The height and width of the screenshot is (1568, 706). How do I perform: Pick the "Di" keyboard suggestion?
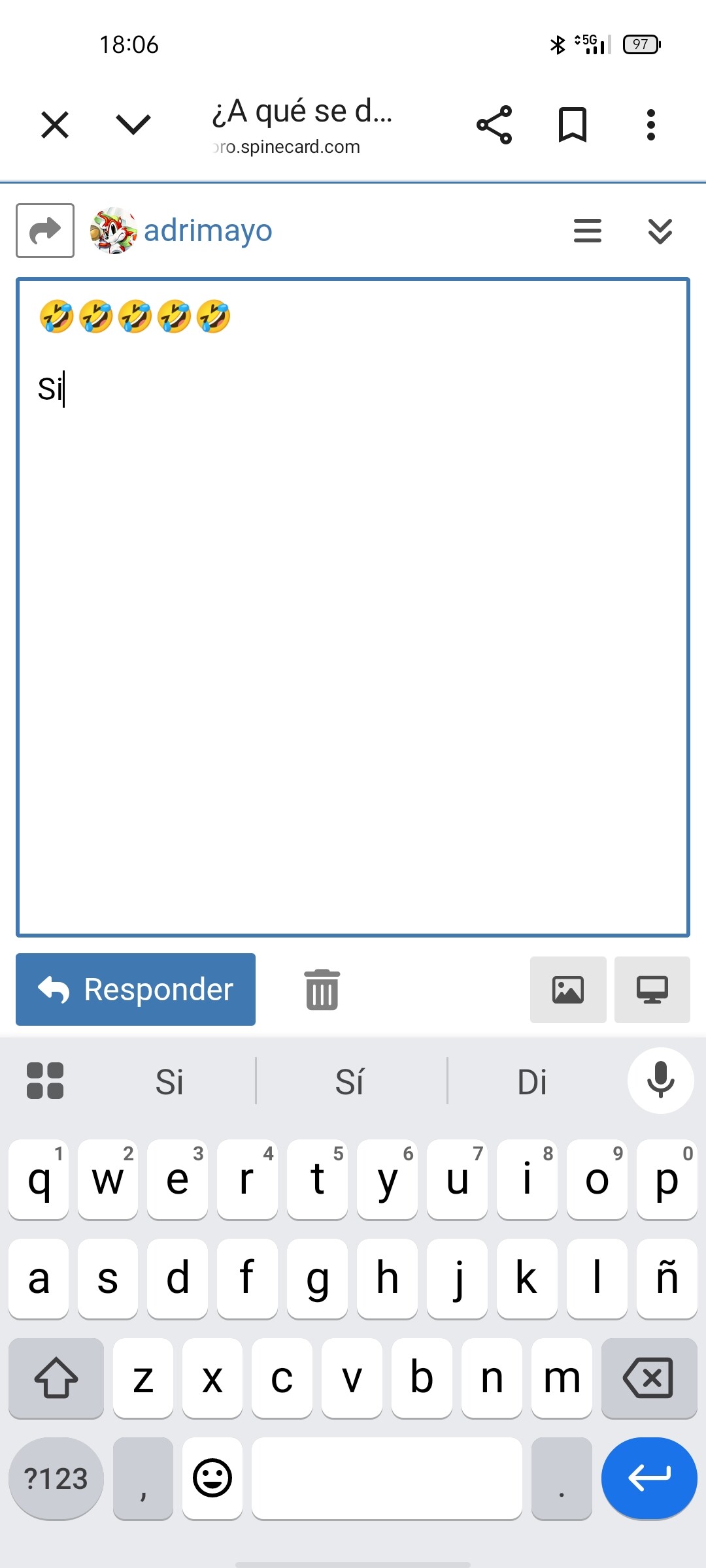pos(532,1082)
